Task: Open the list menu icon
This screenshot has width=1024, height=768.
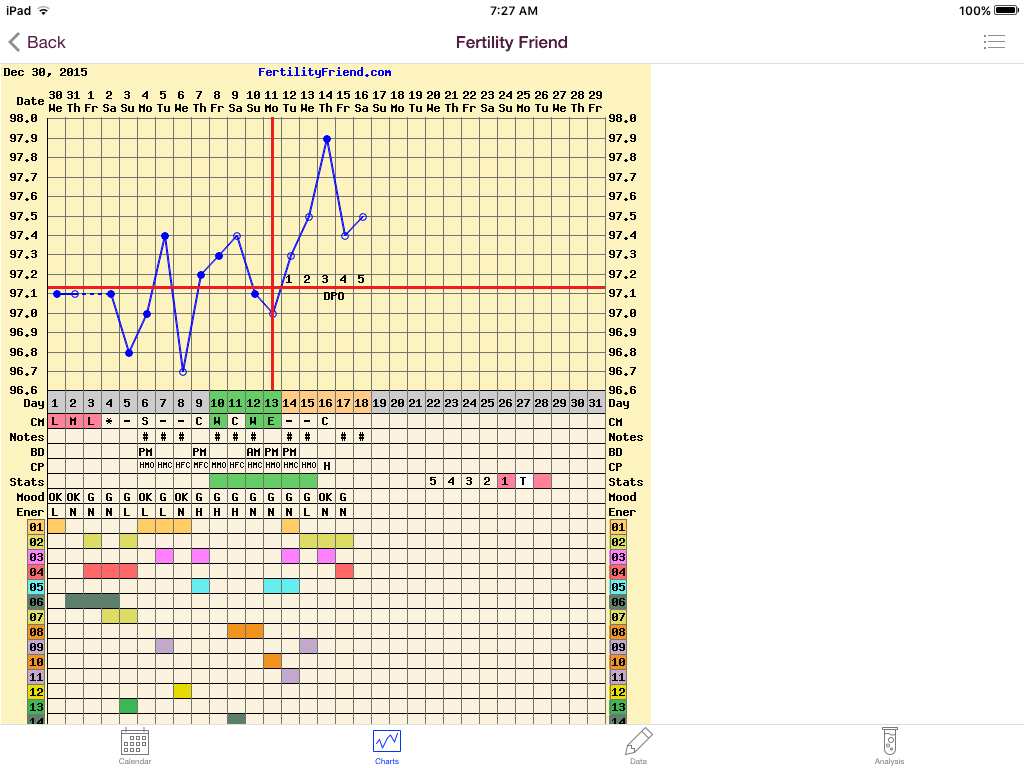Action: coord(993,42)
